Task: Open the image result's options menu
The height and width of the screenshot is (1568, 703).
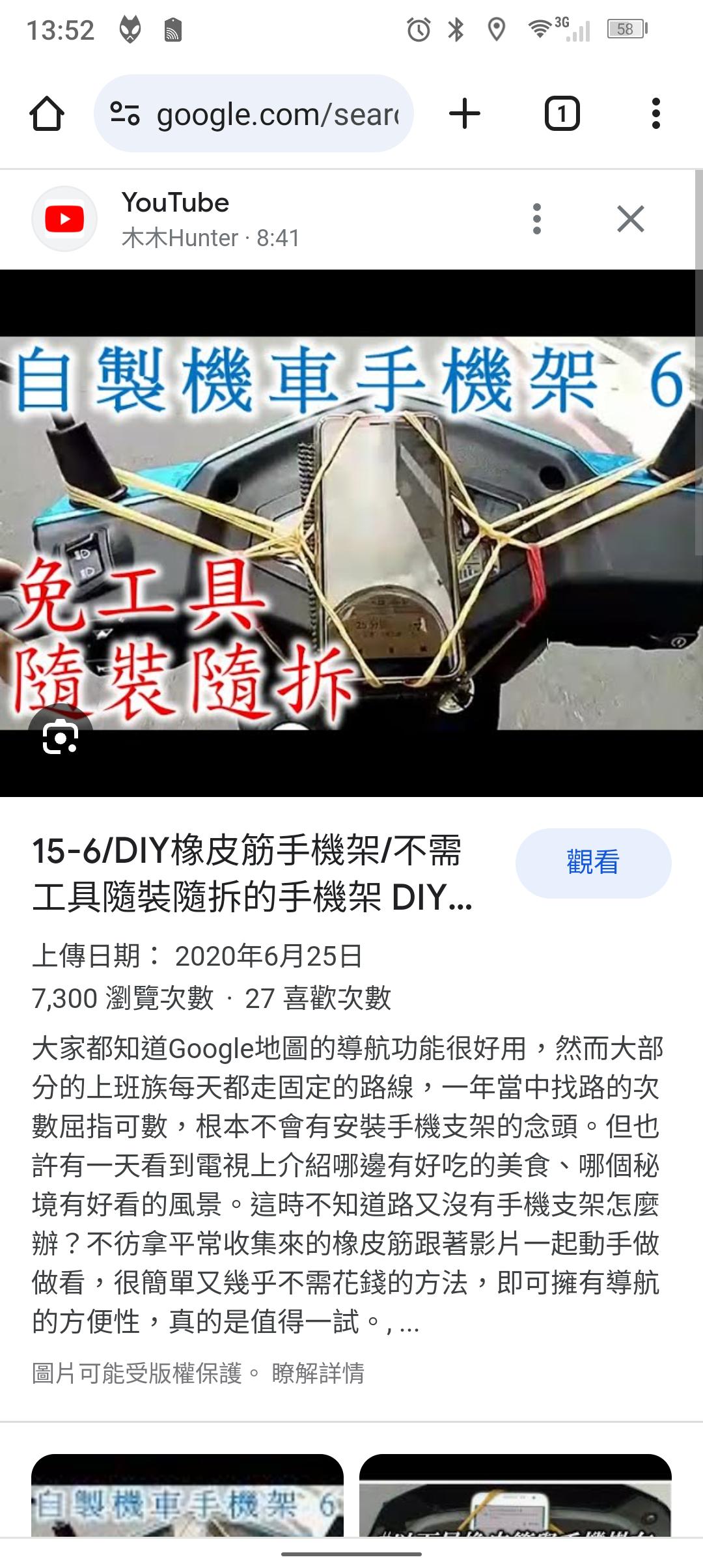Action: (x=536, y=219)
